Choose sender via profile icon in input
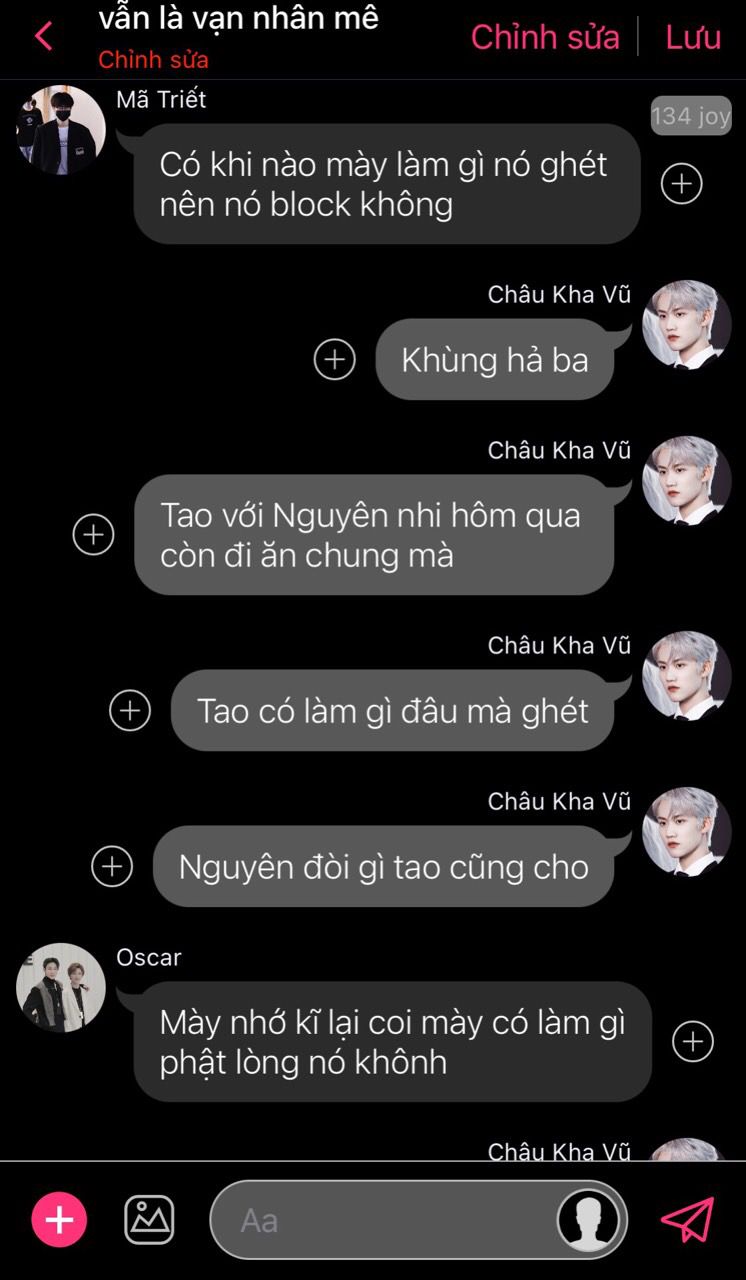Image resolution: width=746 pixels, height=1280 pixels. click(x=588, y=1220)
